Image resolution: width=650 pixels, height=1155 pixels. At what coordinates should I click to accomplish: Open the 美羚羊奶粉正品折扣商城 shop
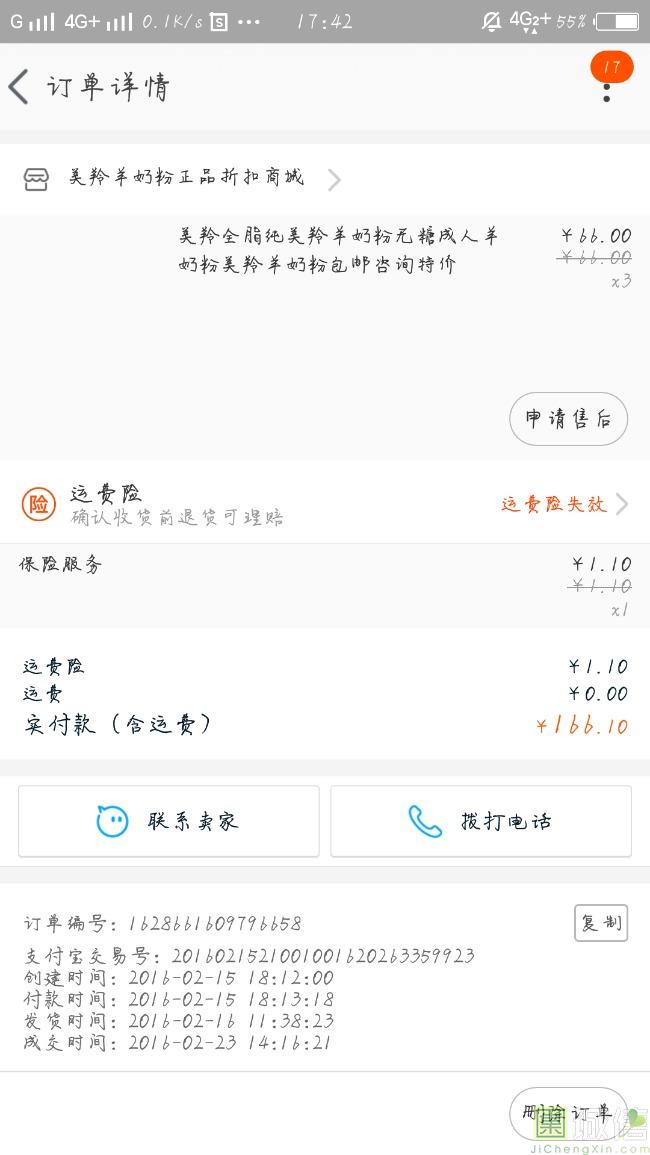tap(186, 179)
